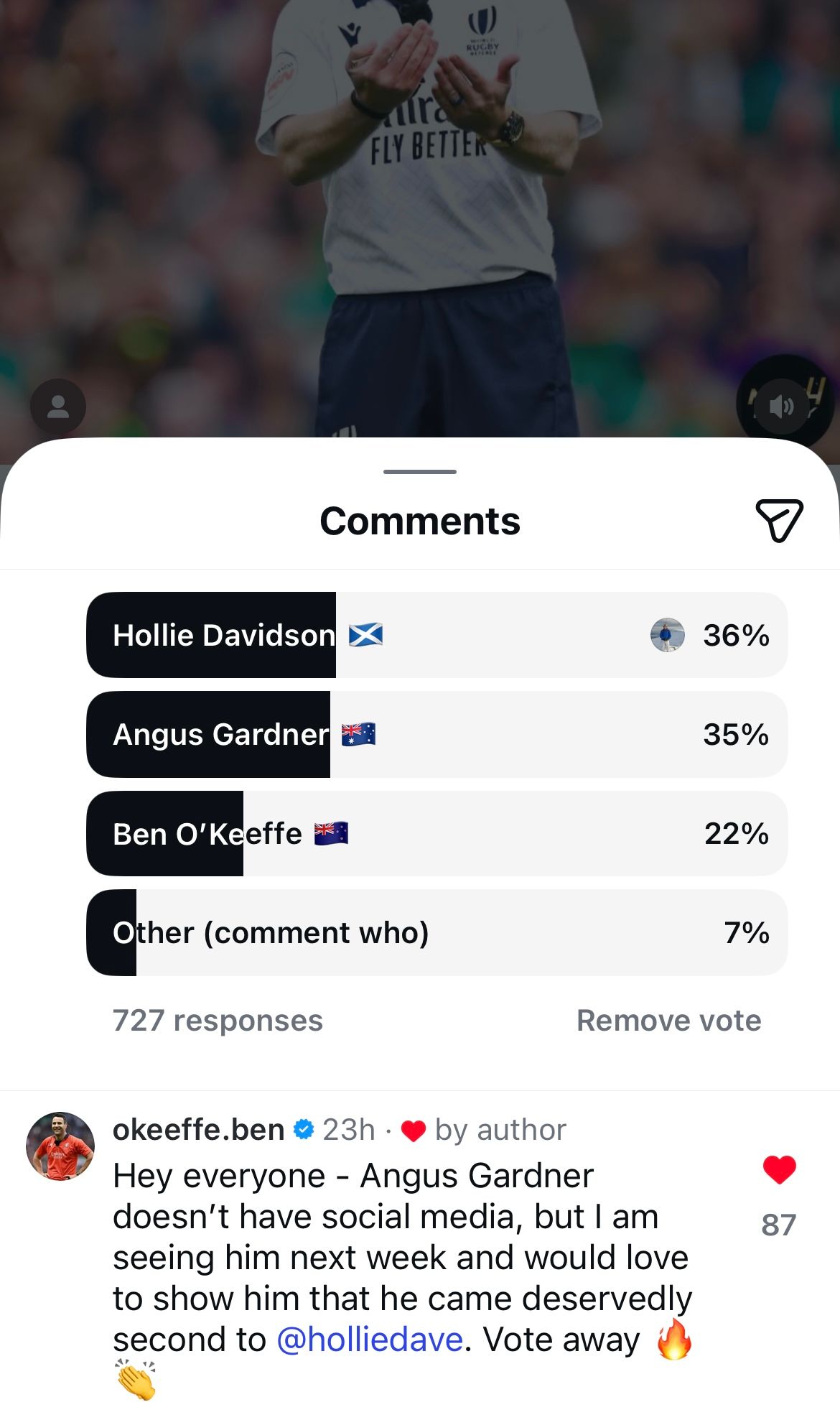Open the okeeffe.ben username link
840x1420 pixels.
click(x=198, y=1130)
